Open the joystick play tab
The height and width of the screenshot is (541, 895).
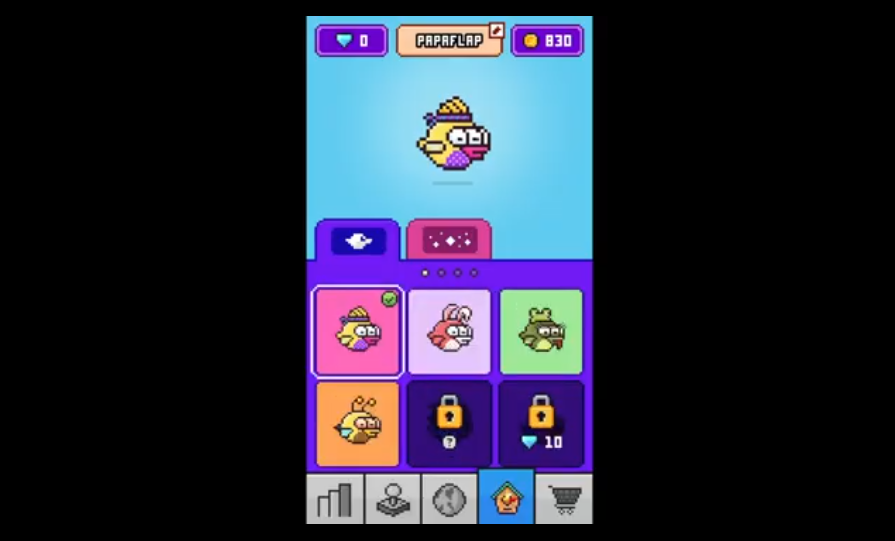point(392,499)
